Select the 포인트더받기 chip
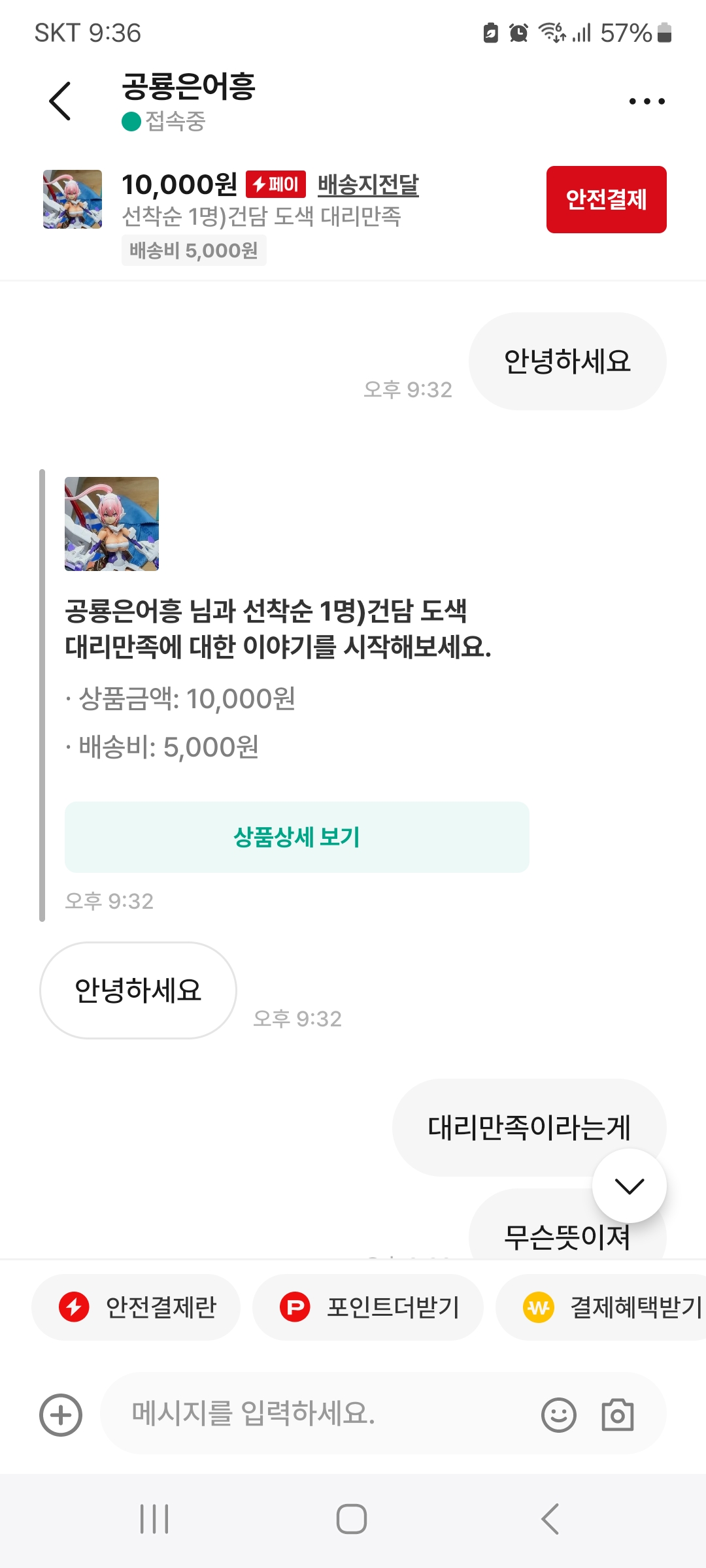 click(x=368, y=1307)
